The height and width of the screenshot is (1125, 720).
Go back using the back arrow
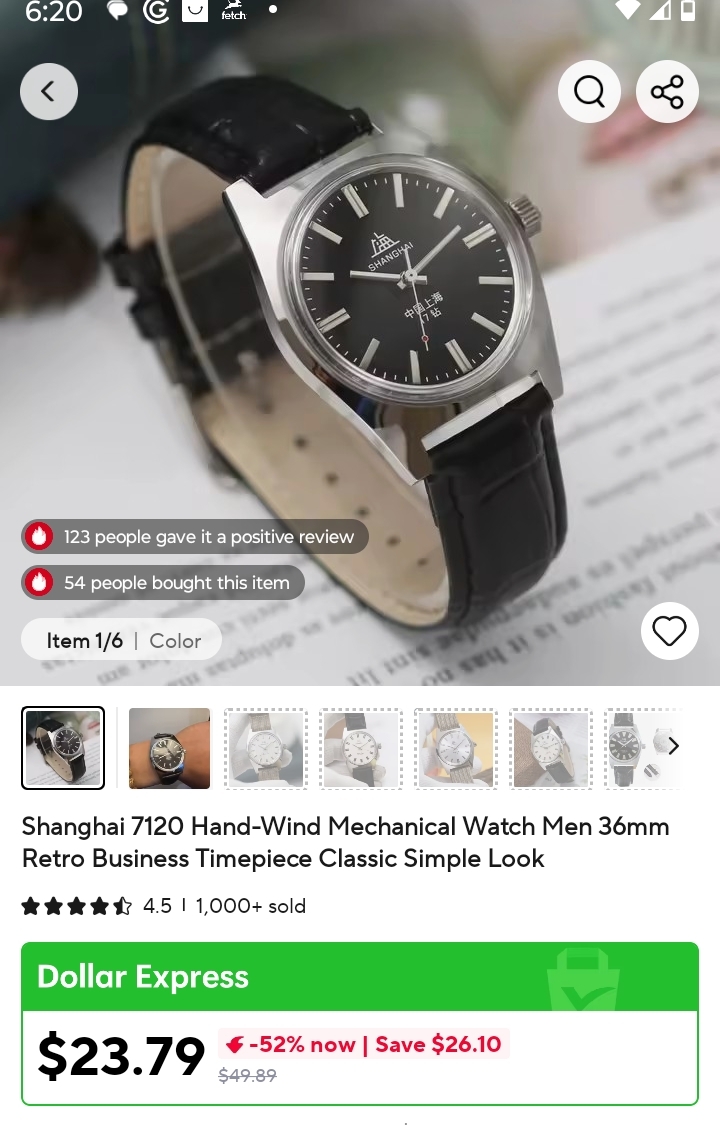coord(48,92)
